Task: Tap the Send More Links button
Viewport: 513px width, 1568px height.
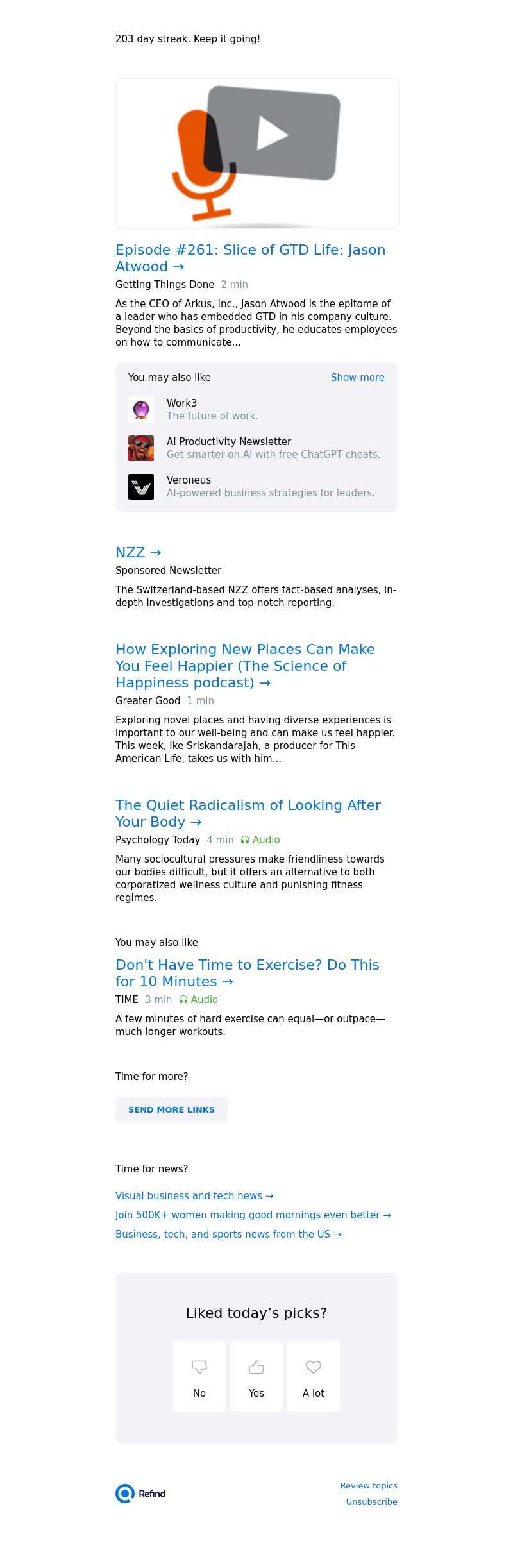Action: point(171,1110)
